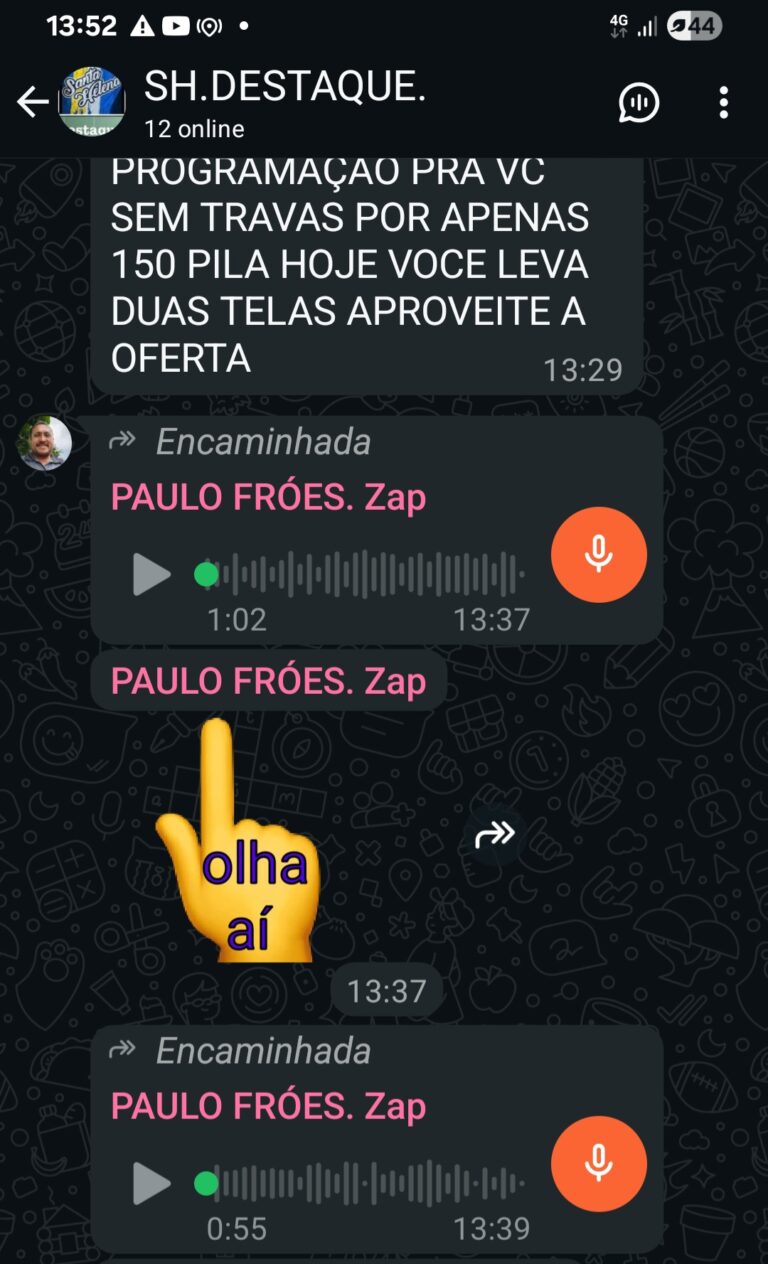Tap the group avatar in the header

click(93, 100)
